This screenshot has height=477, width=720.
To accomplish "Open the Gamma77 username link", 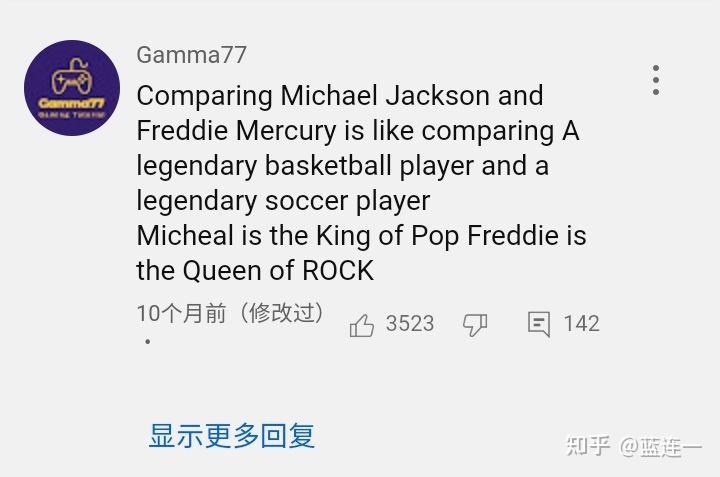I will pos(191,55).
